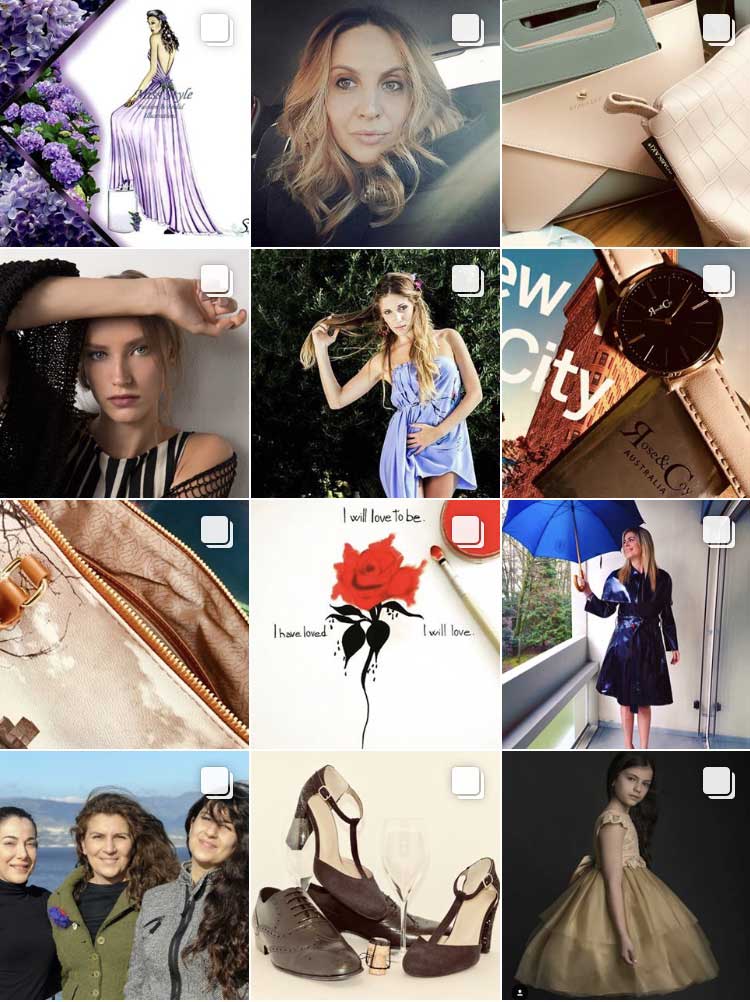Open the three women by the sea photo
The height and width of the screenshot is (1002, 750).
pos(124,877)
